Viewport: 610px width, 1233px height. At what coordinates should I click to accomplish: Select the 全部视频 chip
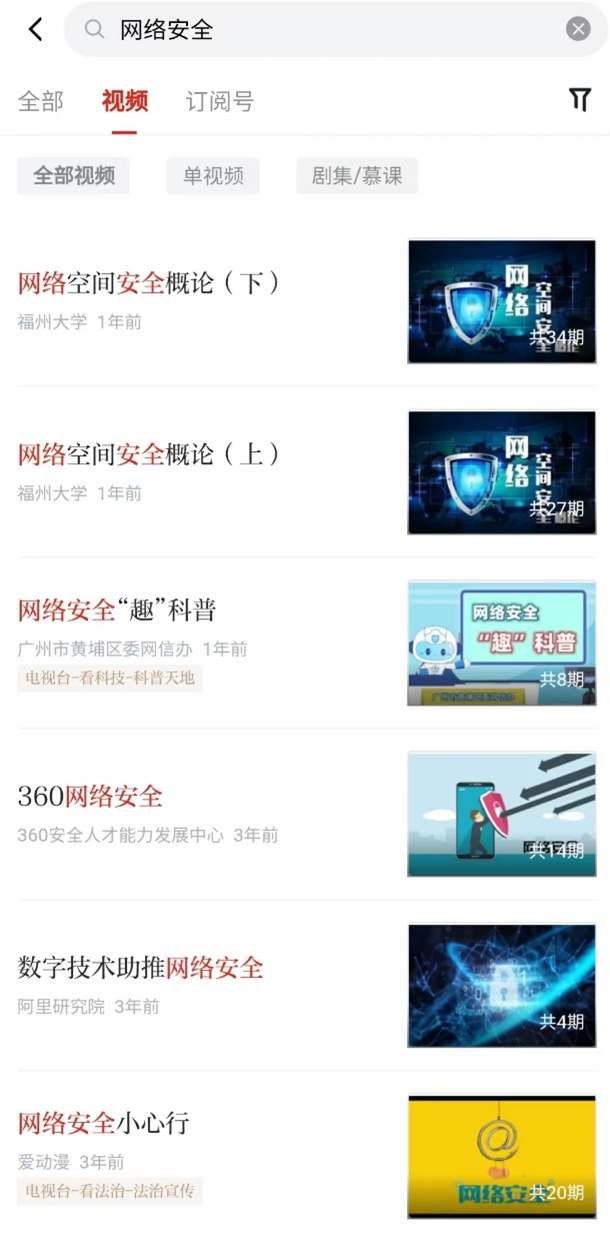(74, 176)
